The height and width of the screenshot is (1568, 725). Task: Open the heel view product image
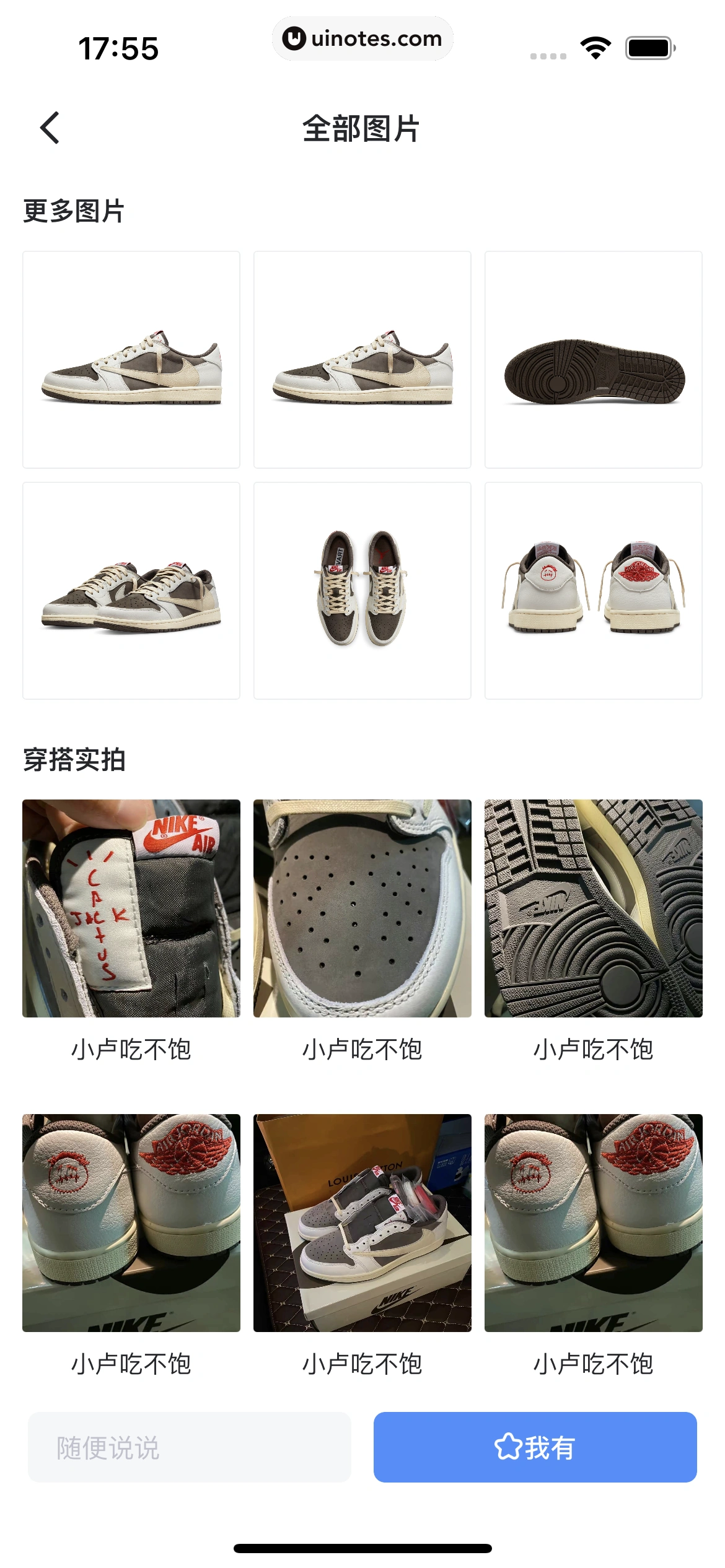[x=593, y=591]
